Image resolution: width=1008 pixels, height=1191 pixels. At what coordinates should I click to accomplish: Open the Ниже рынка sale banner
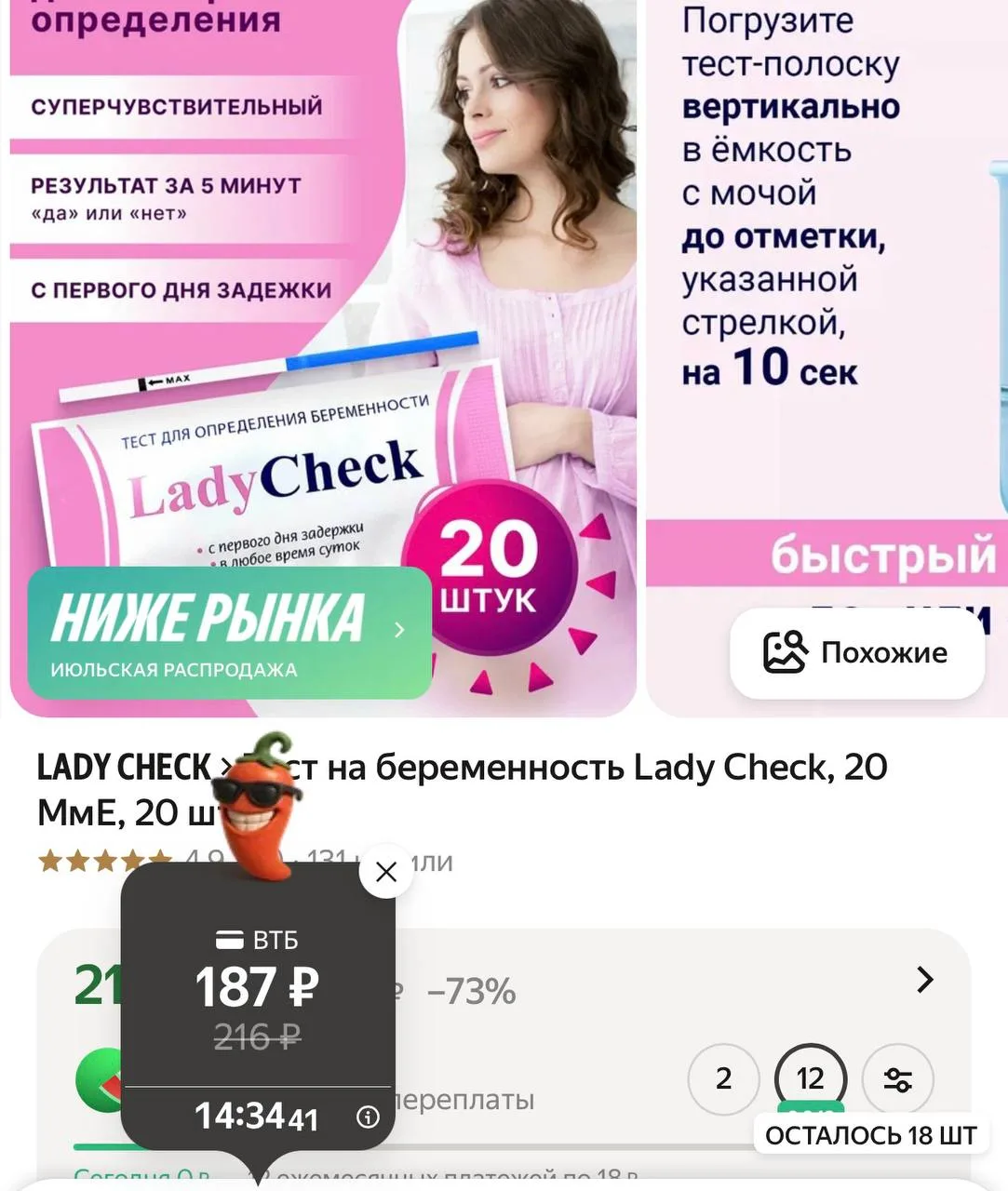(x=229, y=633)
